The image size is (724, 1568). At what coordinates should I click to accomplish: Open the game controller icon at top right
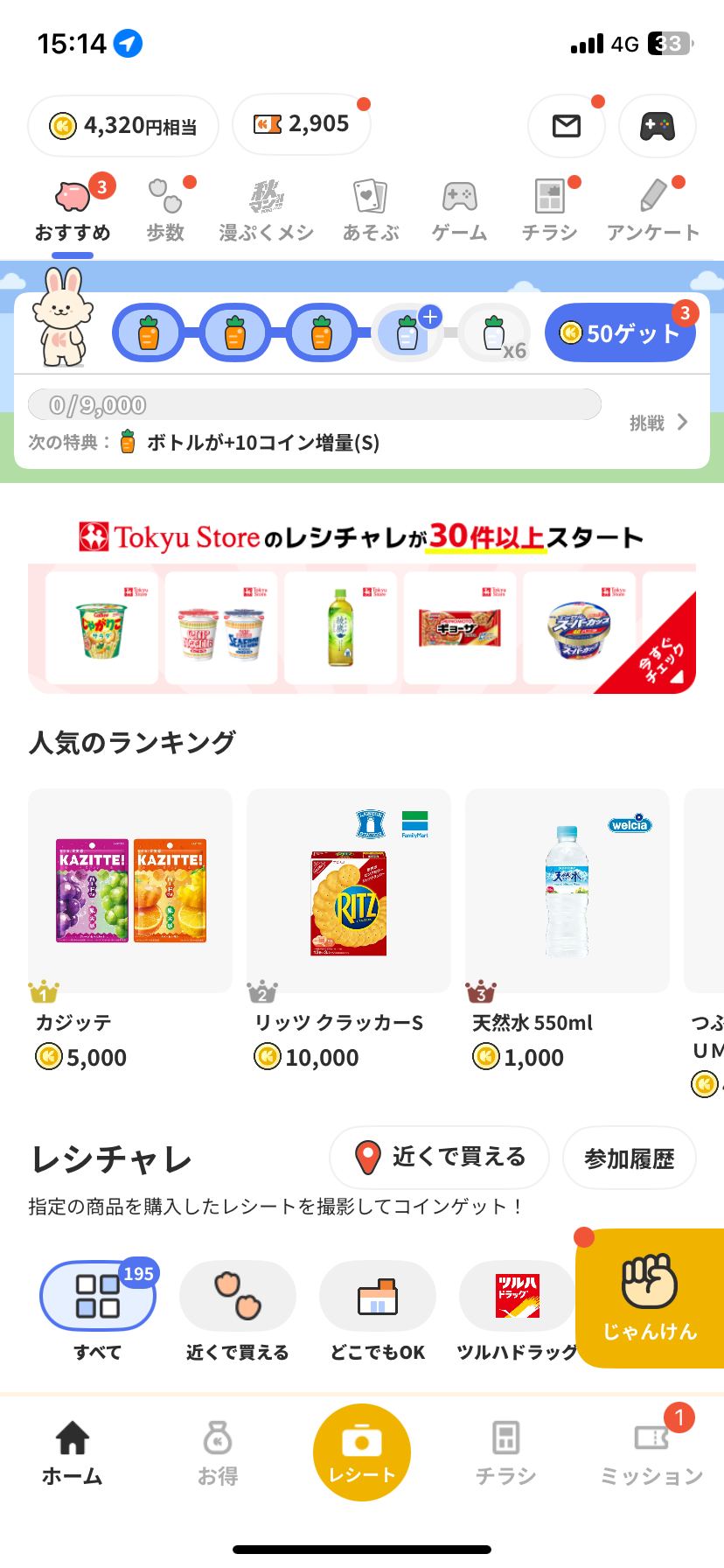pyautogui.click(x=657, y=125)
